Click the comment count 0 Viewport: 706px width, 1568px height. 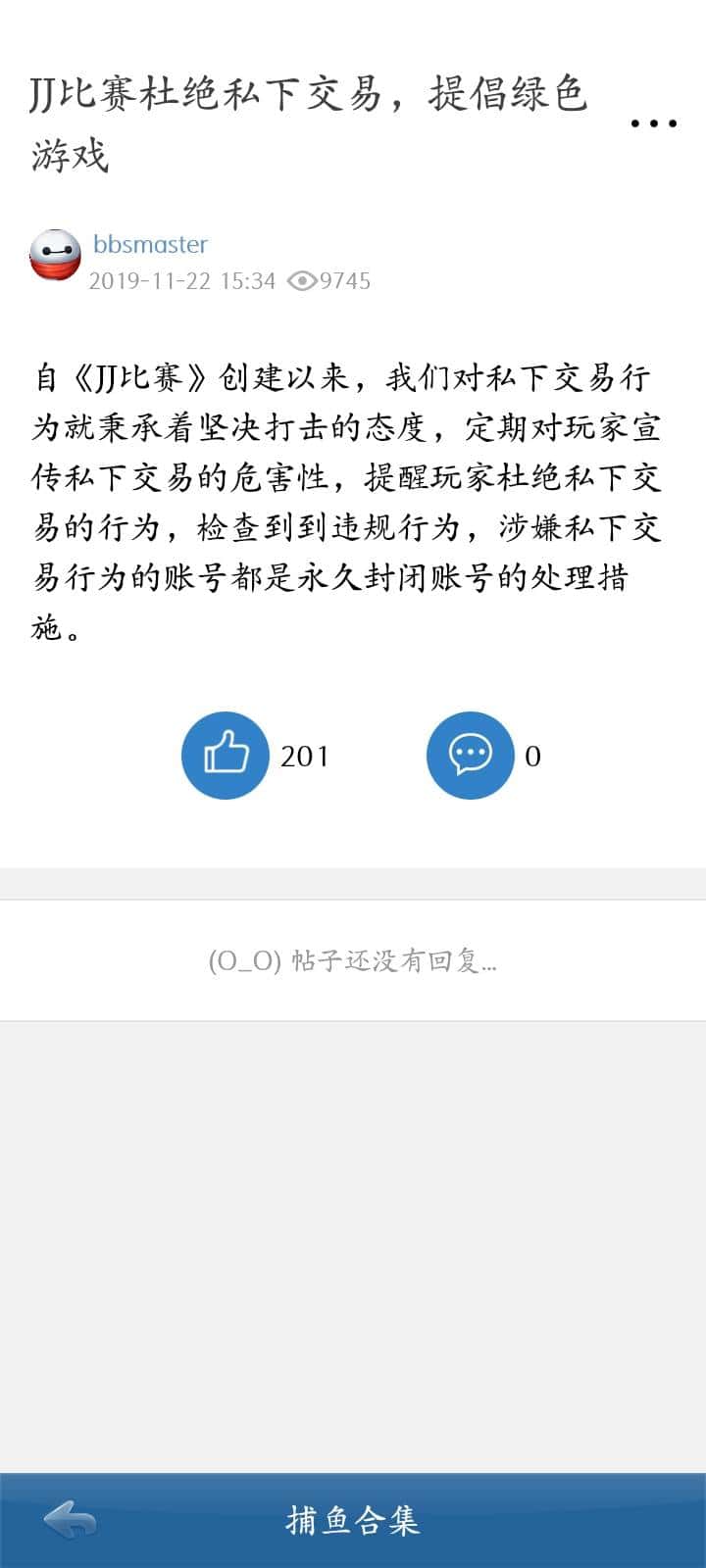(530, 755)
